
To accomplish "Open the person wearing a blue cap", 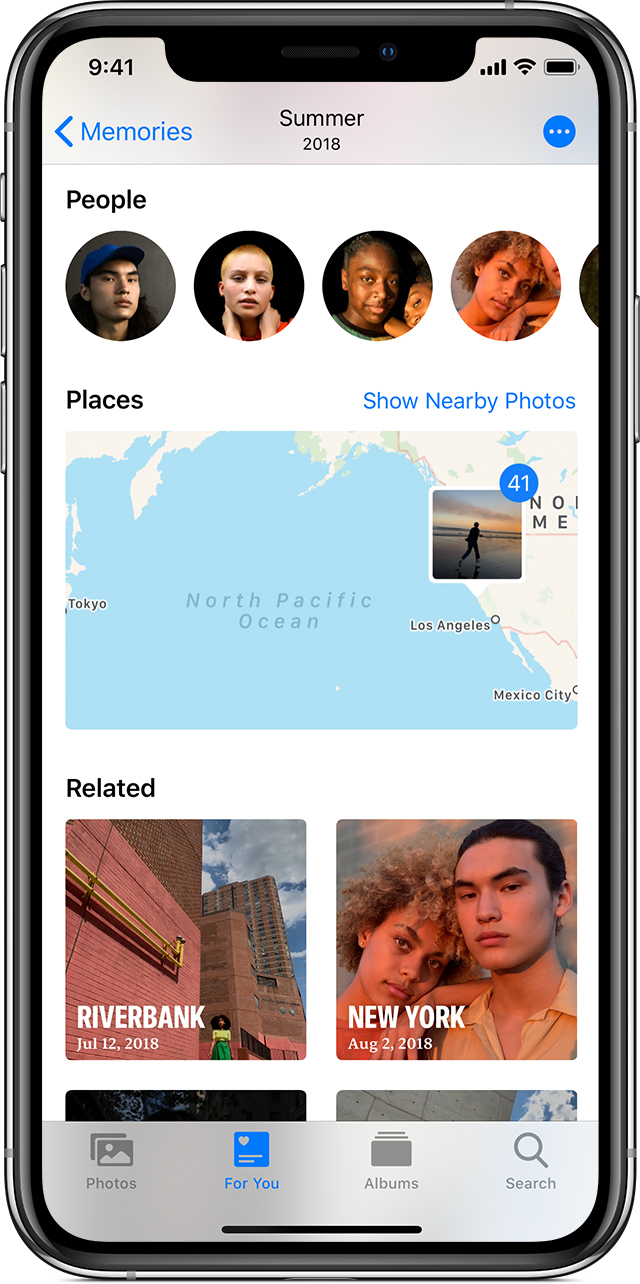I will (x=121, y=286).
